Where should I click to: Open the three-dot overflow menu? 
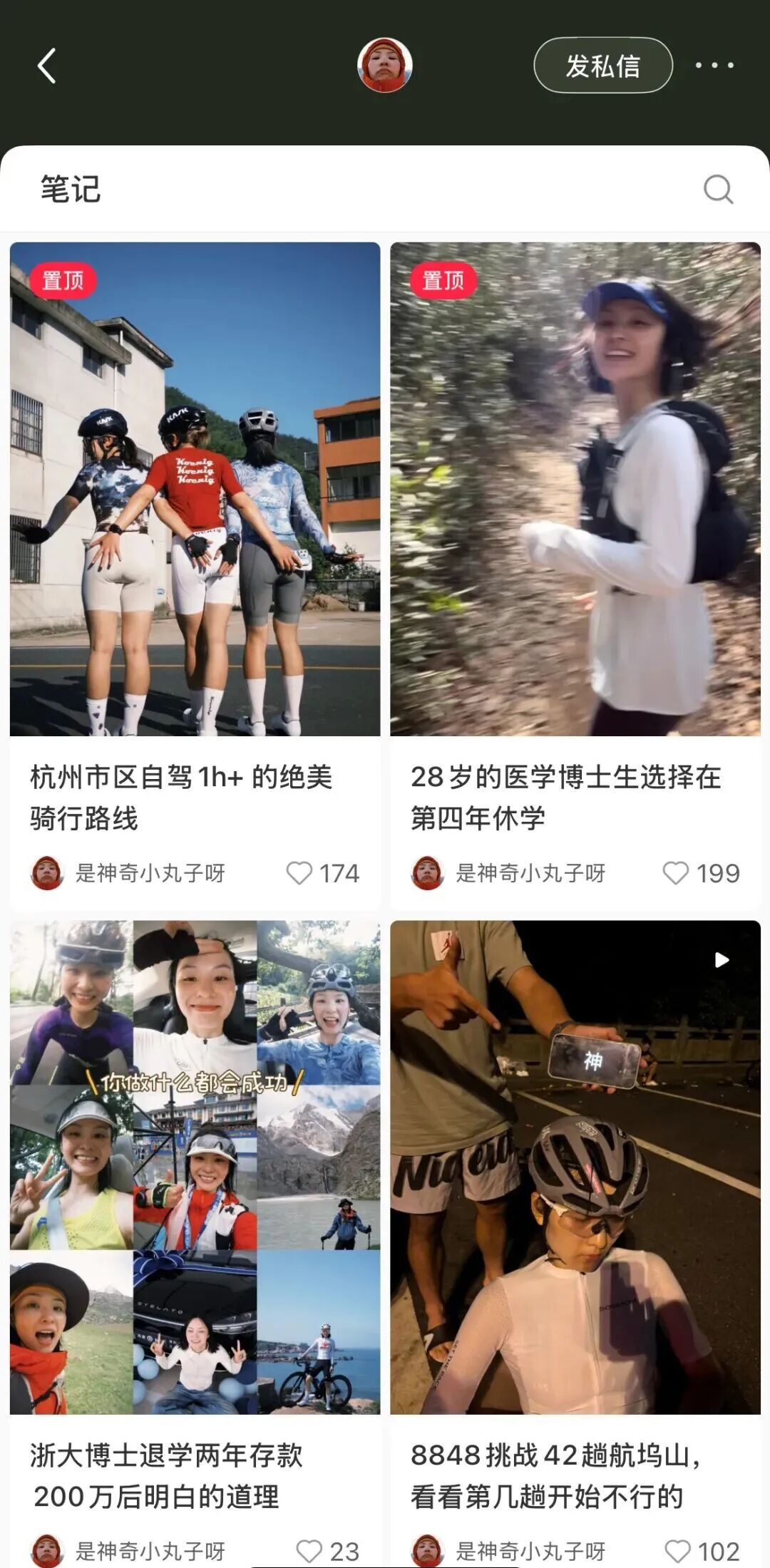[x=714, y=66]
